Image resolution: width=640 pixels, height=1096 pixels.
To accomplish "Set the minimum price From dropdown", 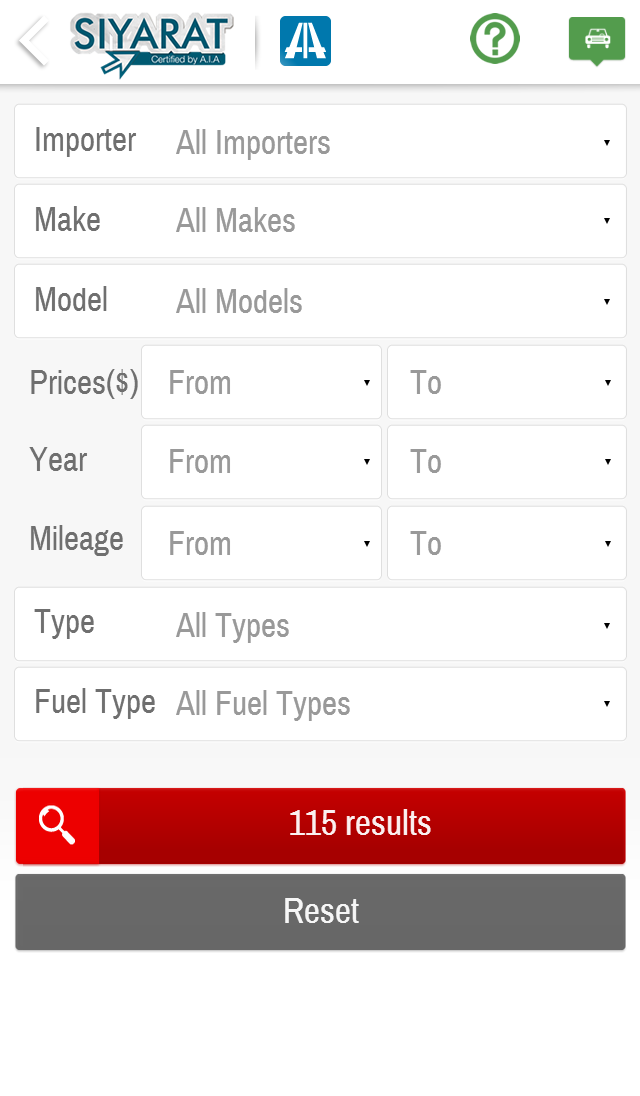I will click(x=261, y=382).
